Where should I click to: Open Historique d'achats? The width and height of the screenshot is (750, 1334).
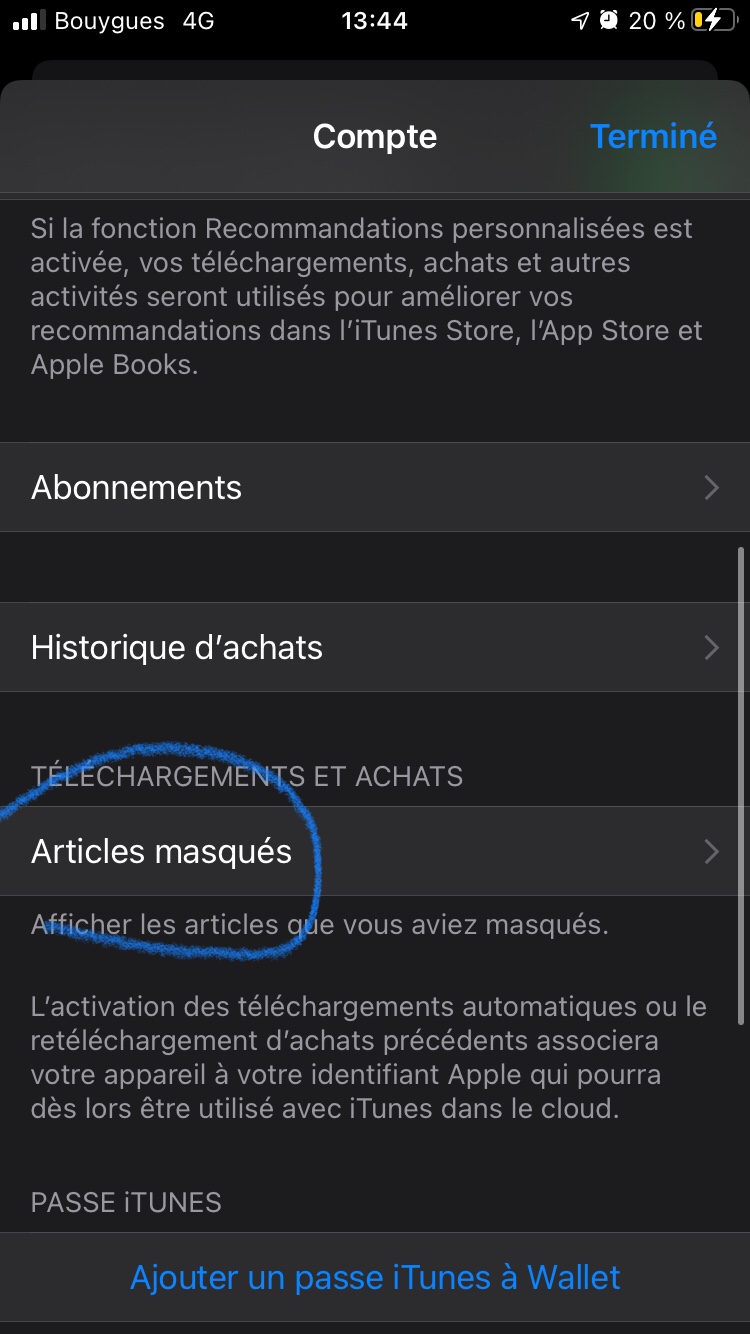375,647
